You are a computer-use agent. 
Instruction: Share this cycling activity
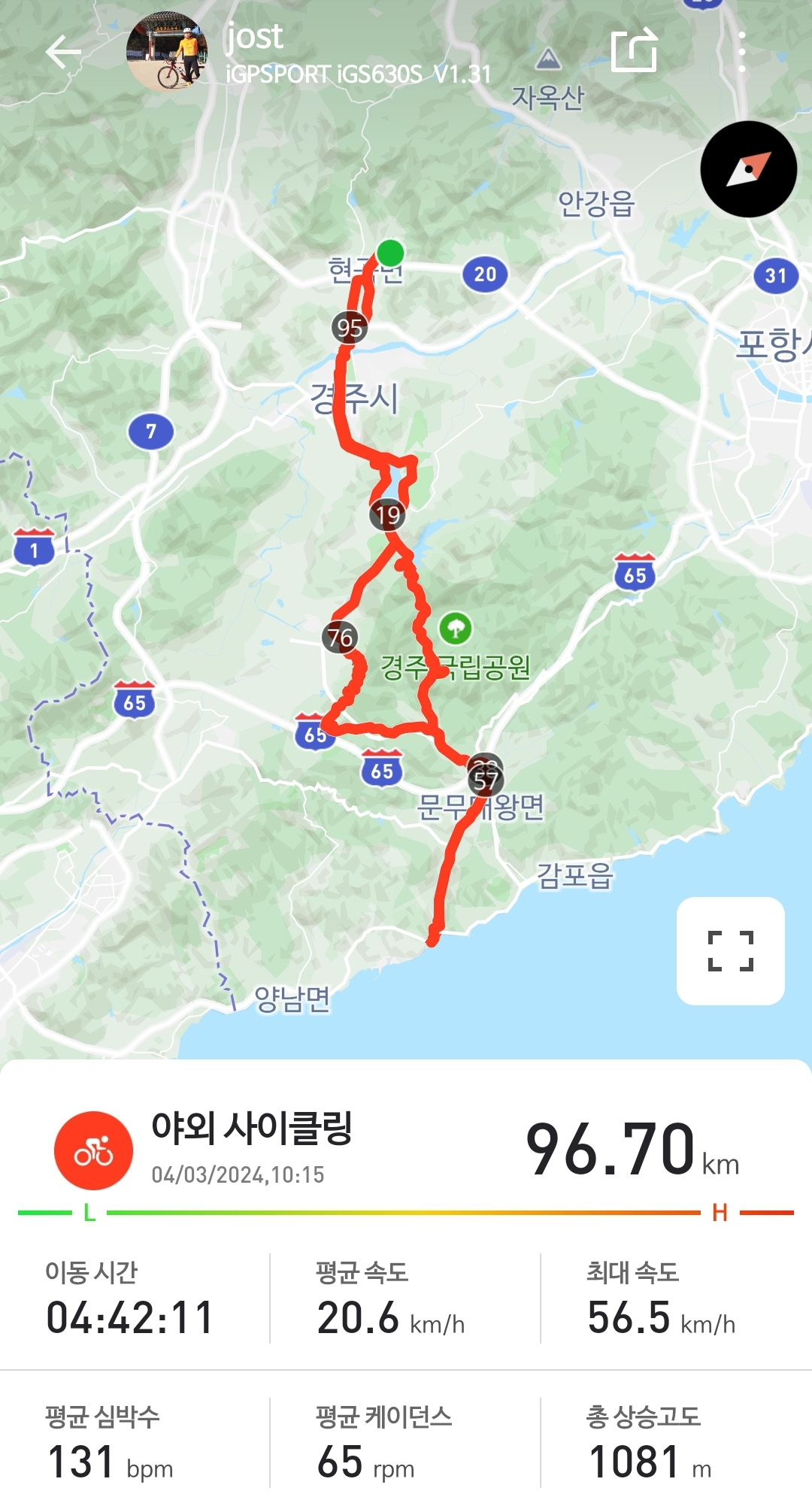634,51
